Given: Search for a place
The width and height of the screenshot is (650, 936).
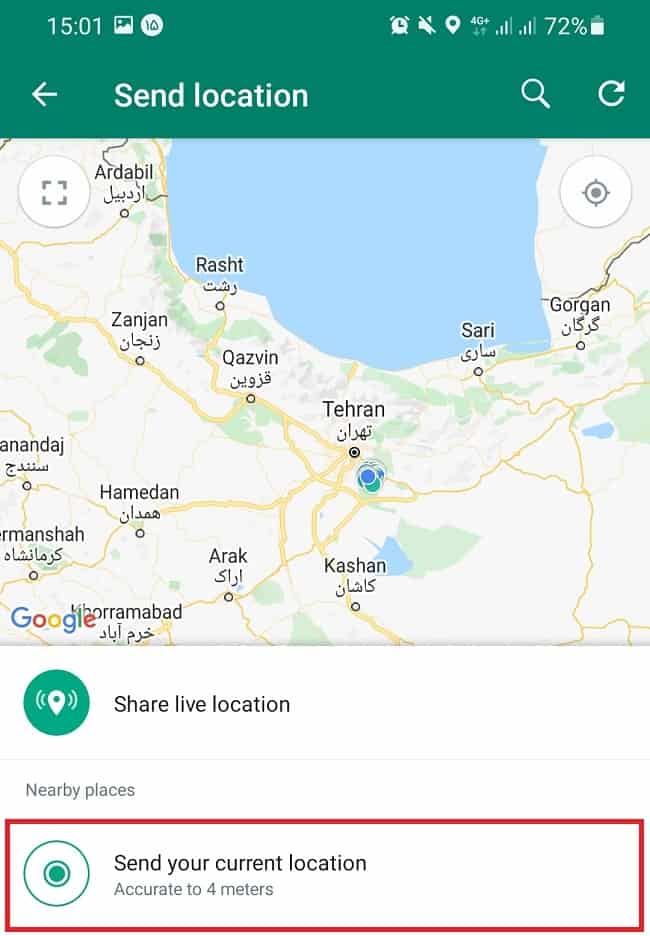Looking at the screenshot, I should [x=536, y=94].
